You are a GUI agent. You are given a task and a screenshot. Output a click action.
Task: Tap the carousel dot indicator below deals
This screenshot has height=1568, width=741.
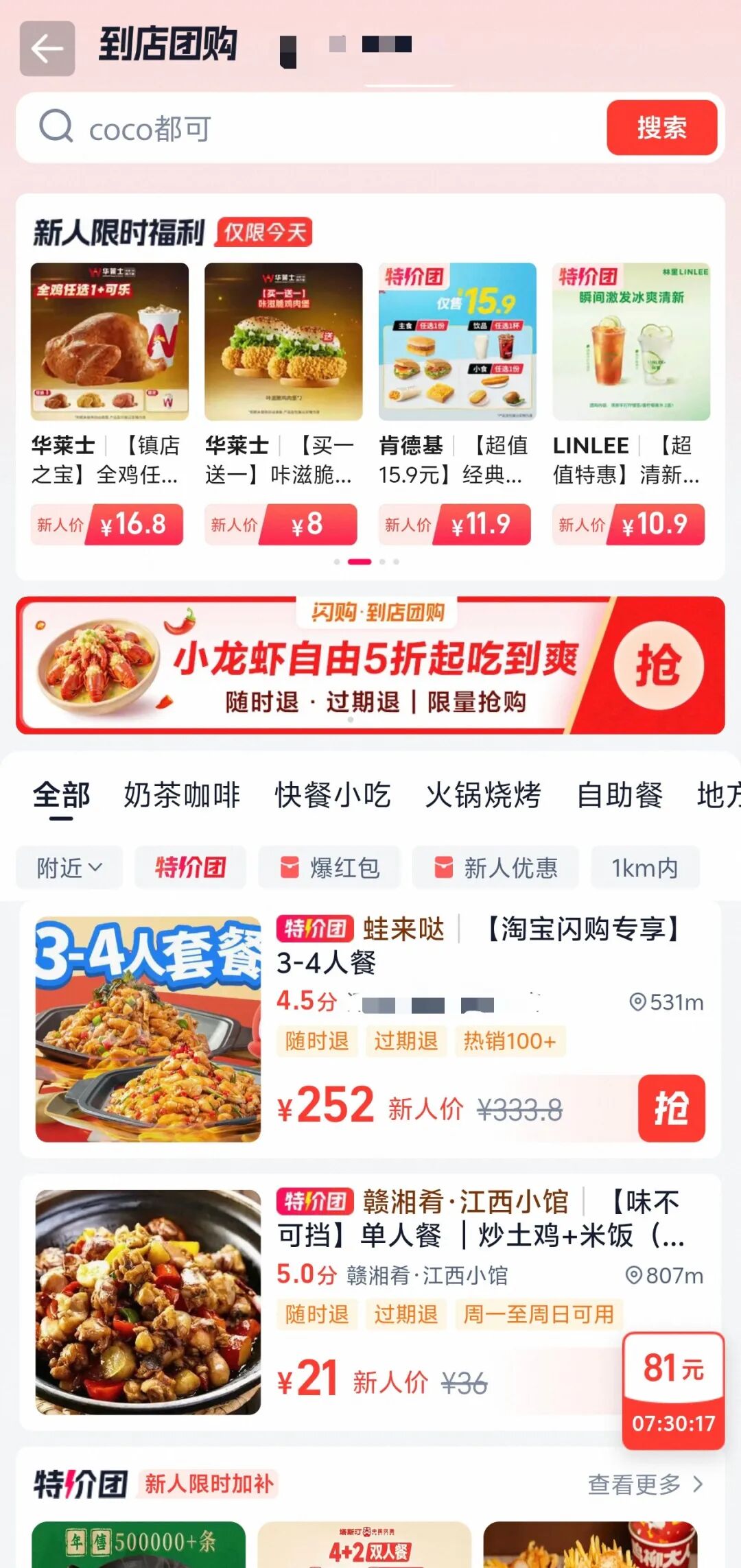tap(360, 561)
